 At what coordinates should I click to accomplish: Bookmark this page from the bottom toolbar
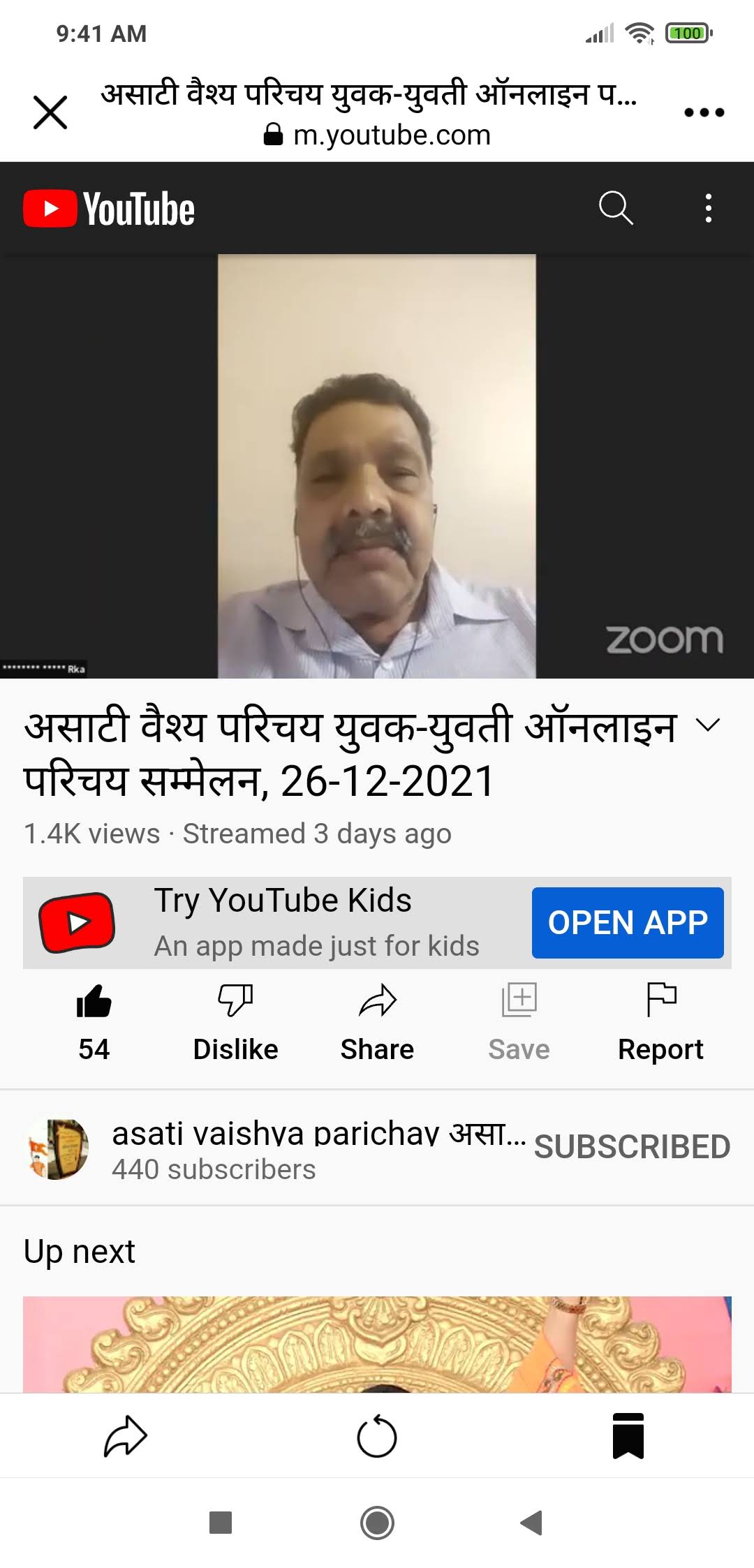(x=628, y=1436)
